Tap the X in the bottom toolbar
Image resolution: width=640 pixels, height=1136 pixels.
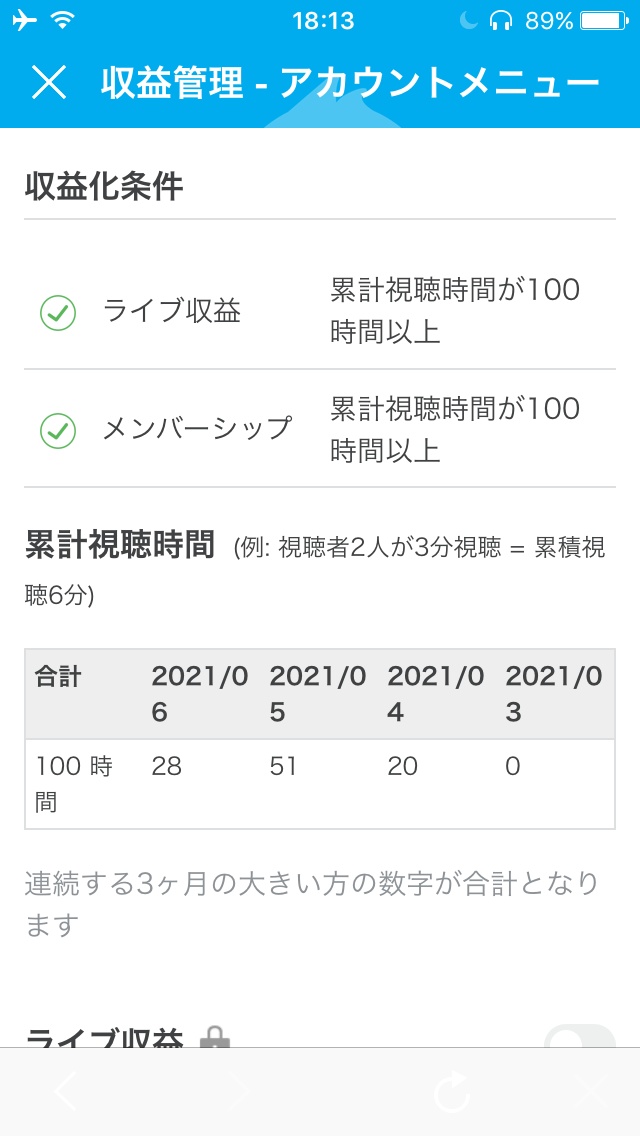point(589,1090)
